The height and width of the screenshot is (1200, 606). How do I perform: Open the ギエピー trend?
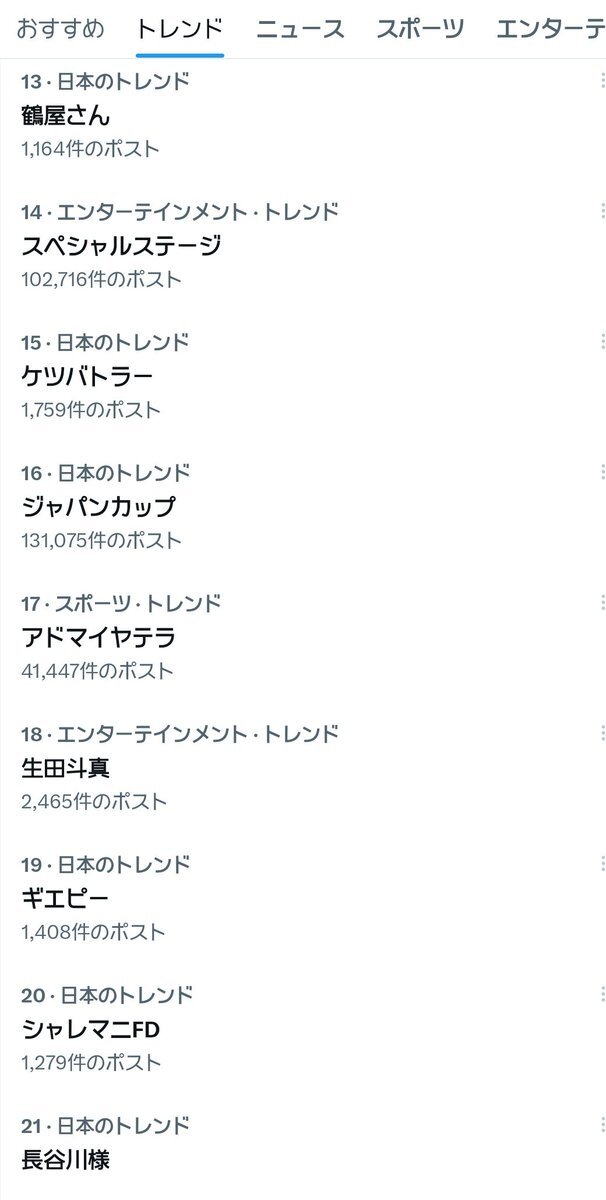65,898
